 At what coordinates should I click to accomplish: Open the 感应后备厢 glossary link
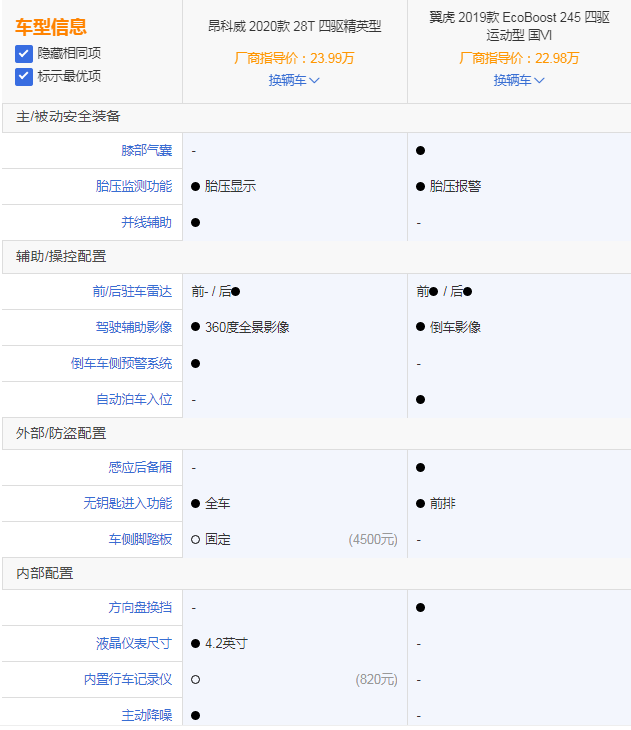coord(140,467)
